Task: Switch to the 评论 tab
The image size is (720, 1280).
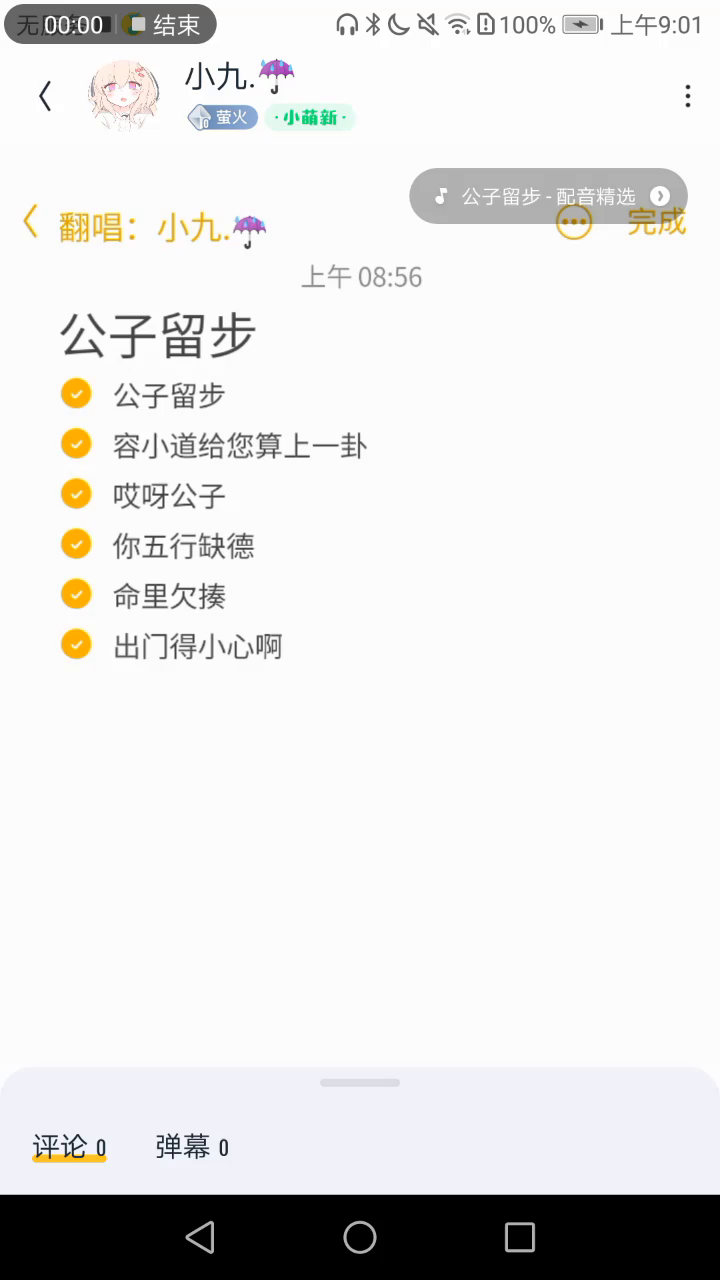Action: tap(69, 1147)
